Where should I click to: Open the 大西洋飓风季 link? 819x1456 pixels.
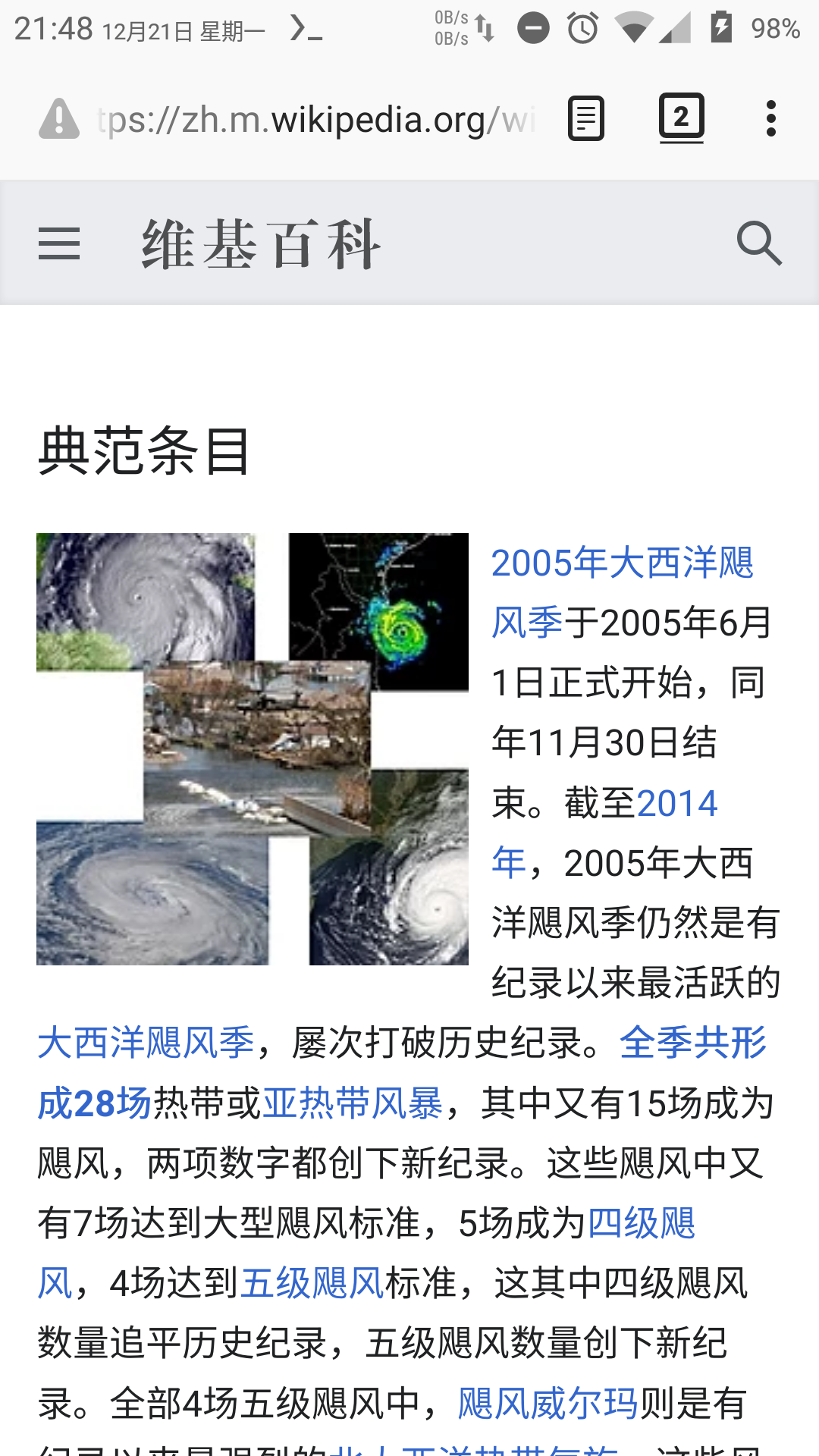146,1043
